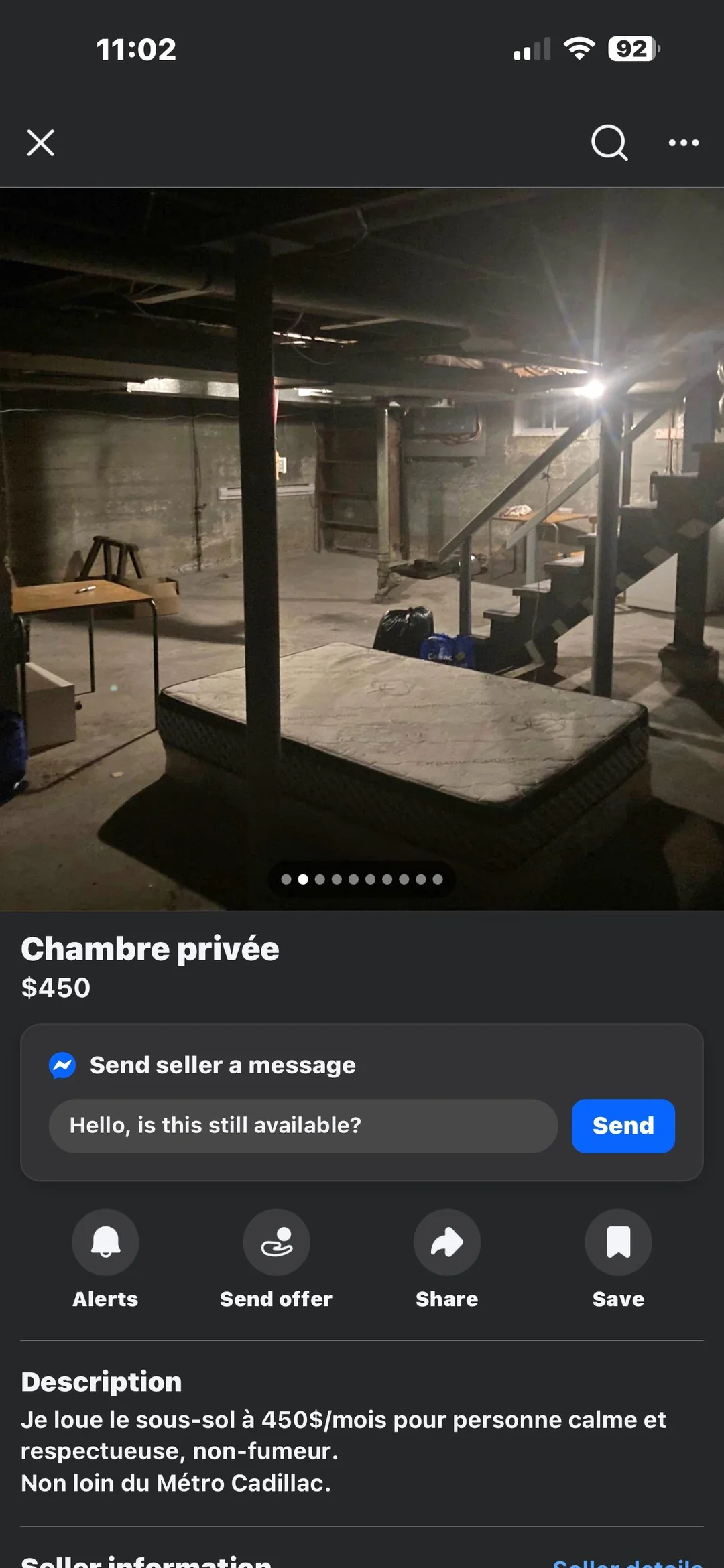This screenshot has width=724, height=1568.
Task: Open the three-dot overflow menu
Action: tap(683, 143)
